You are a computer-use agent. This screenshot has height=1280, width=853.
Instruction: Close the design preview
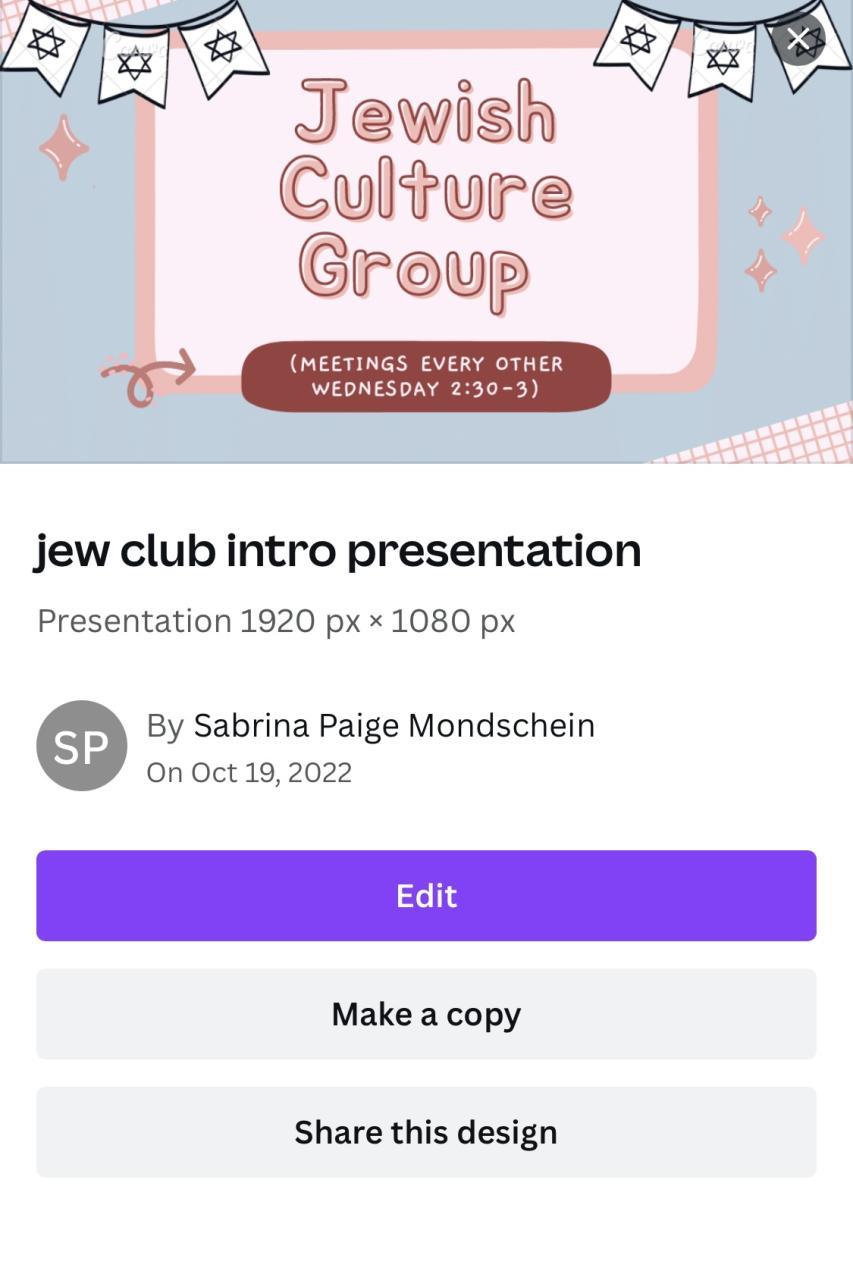point(797,39)
